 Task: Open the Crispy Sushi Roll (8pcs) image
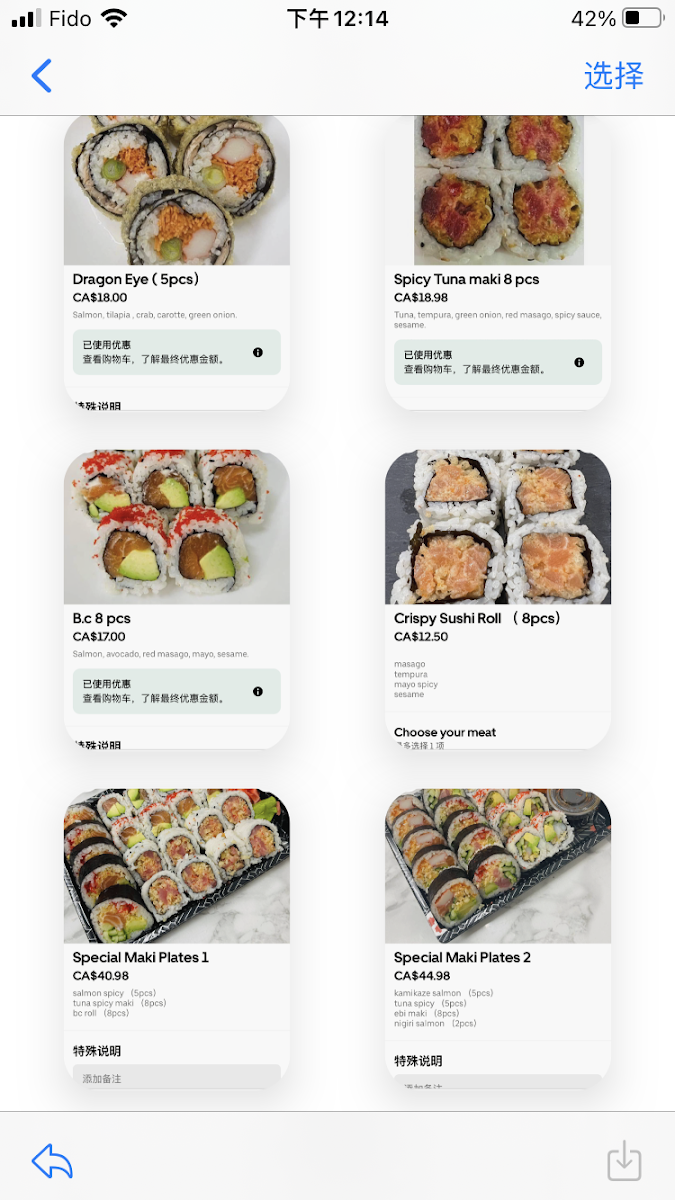[x=498, y=599]
